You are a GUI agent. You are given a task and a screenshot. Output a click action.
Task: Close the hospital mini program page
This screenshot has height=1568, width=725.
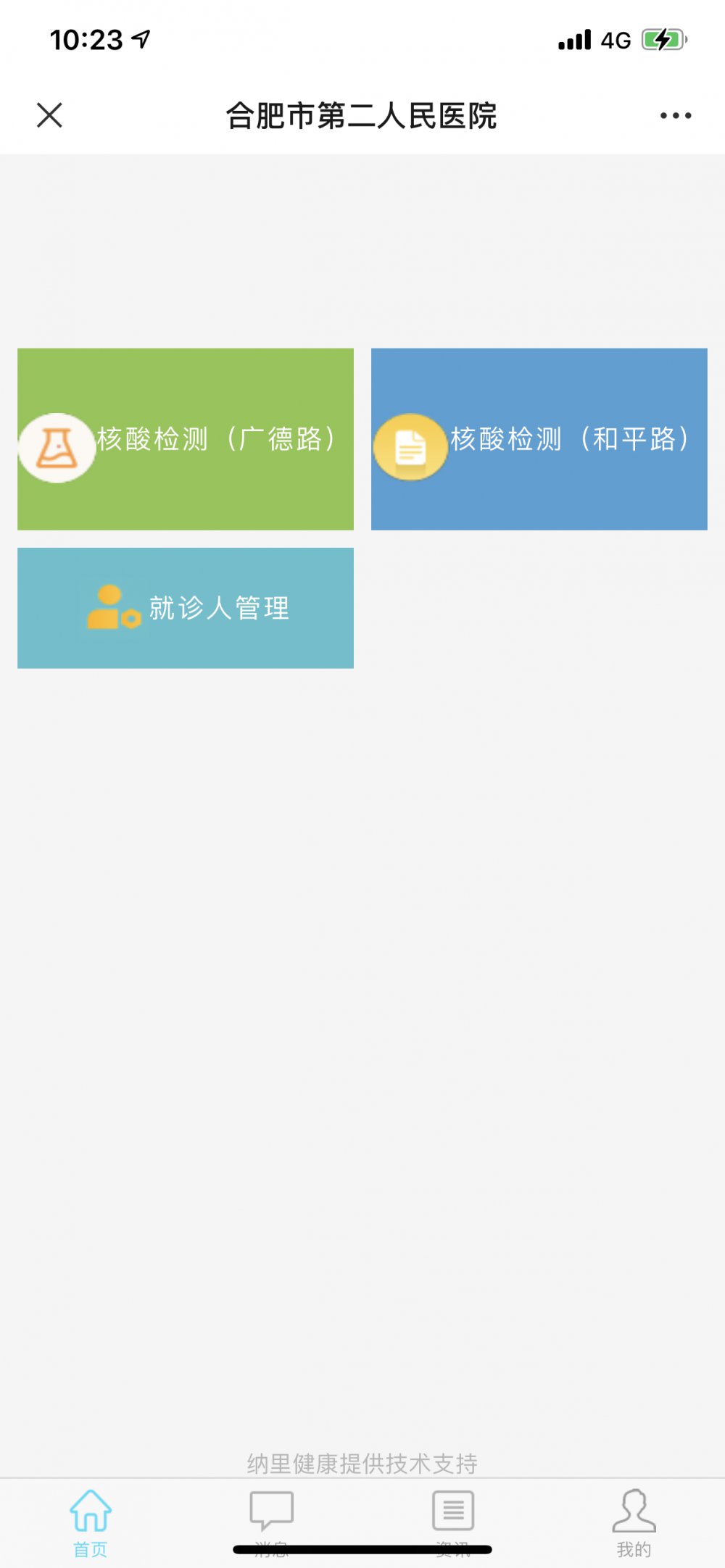point(49,115)
